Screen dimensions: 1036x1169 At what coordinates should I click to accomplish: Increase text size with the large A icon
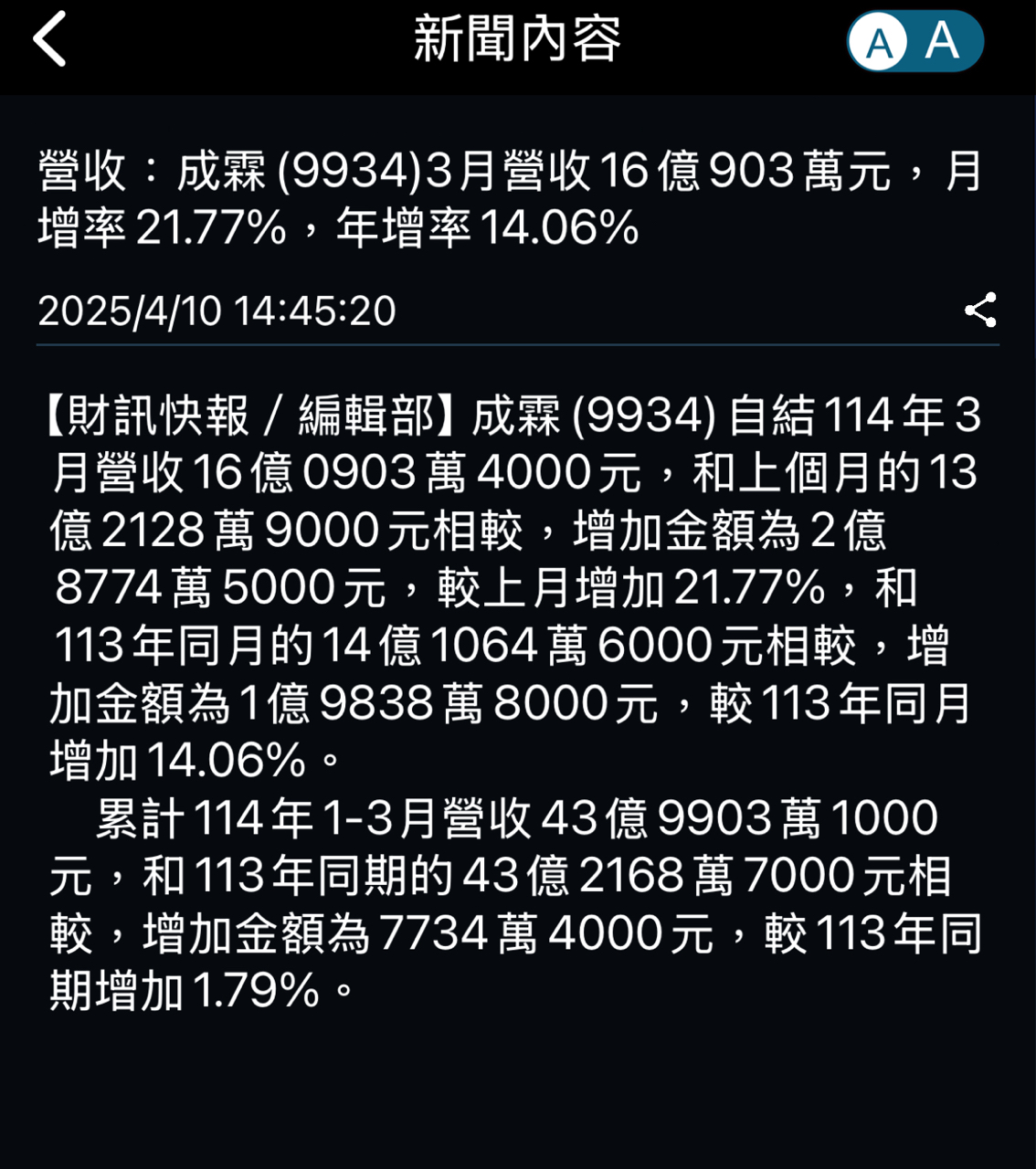[x=941, y=41]
